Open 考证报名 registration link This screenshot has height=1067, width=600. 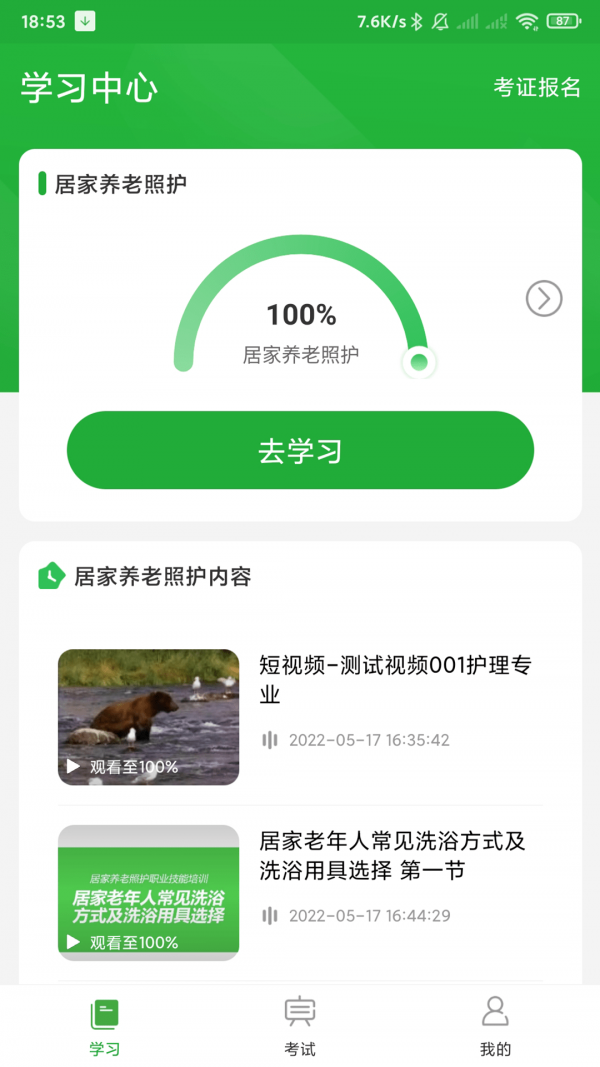tap(537, 87)
